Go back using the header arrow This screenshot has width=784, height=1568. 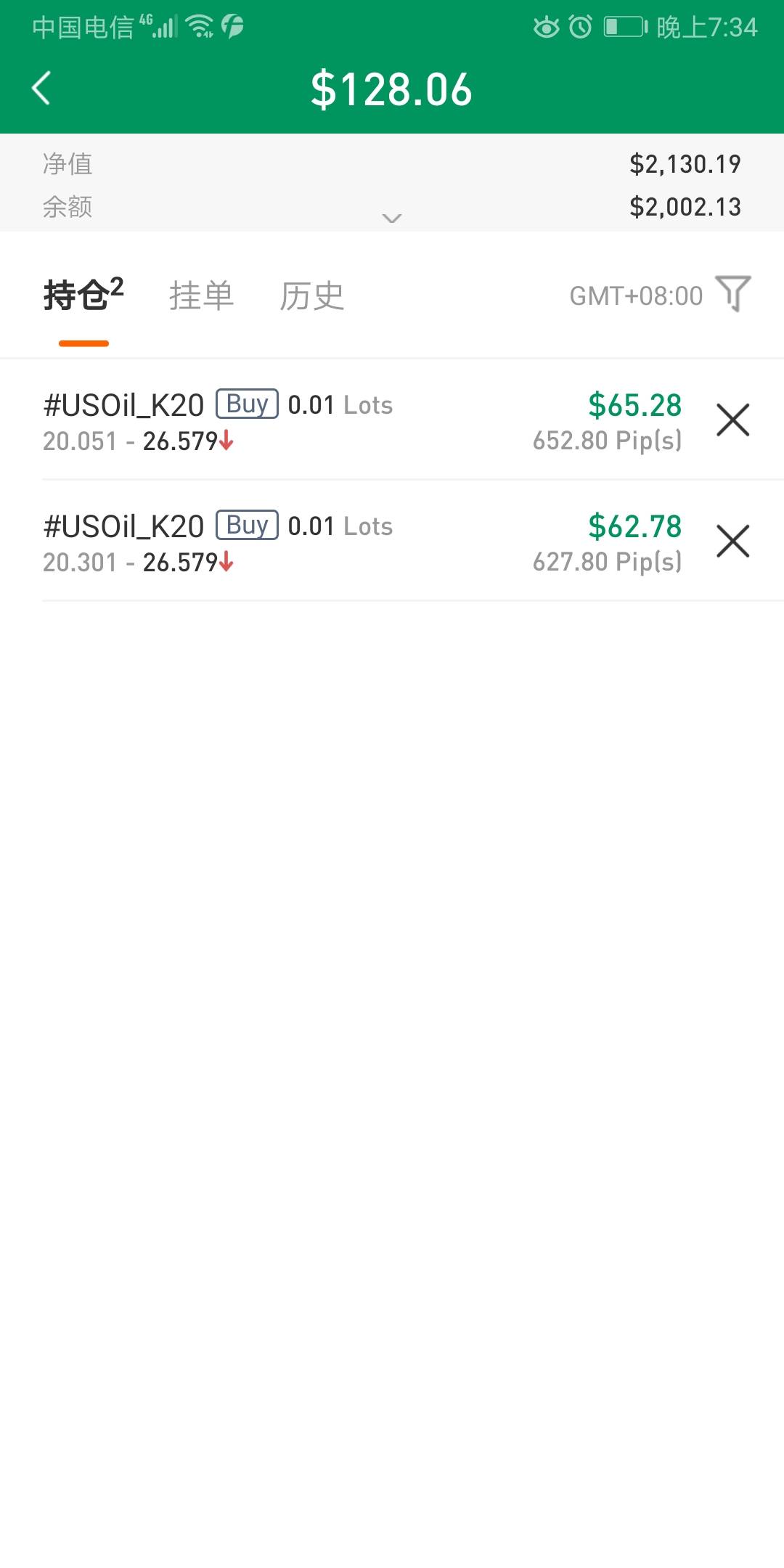(x=41, y=89)
